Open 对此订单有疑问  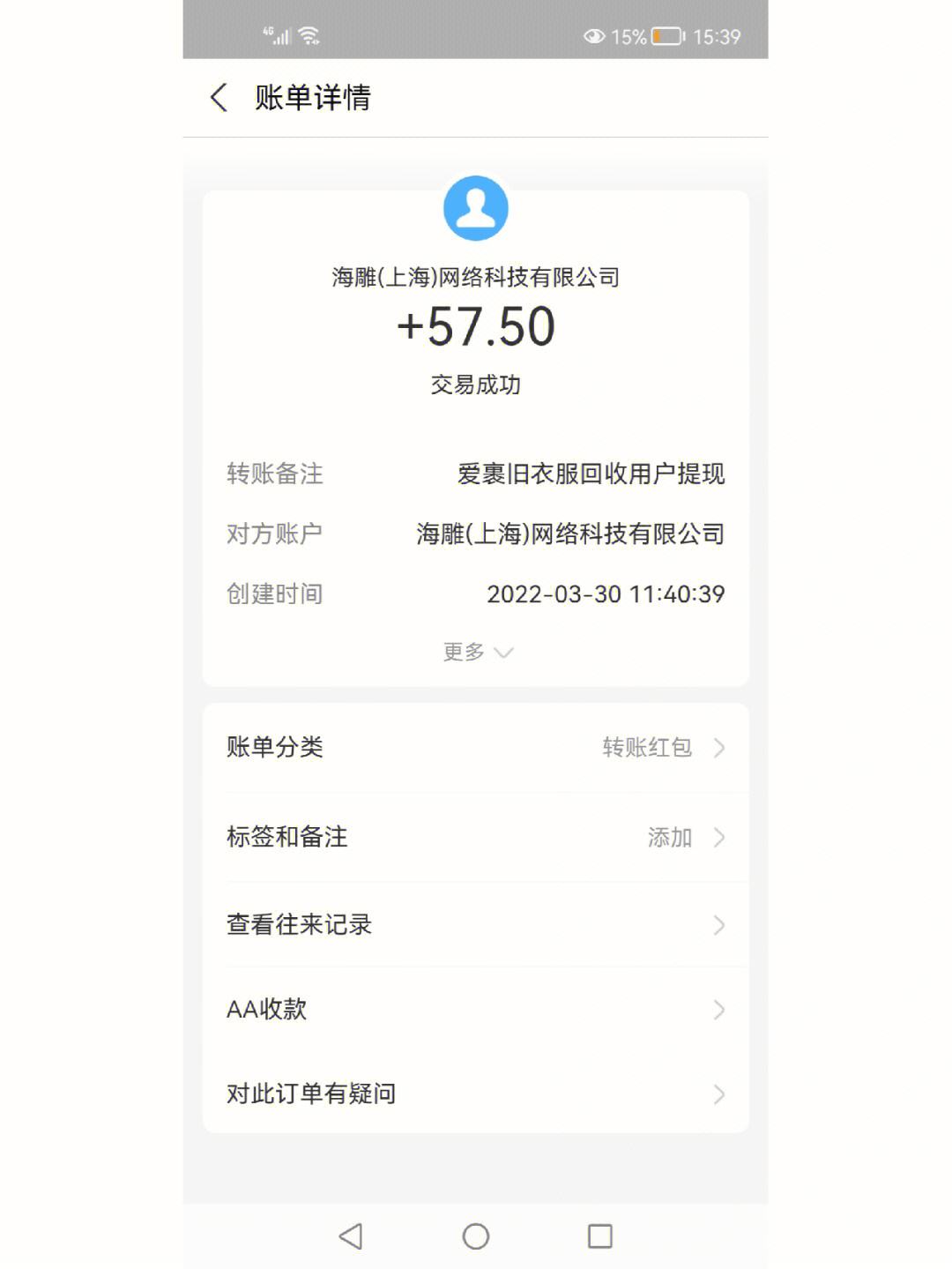tap(476, 1094)
